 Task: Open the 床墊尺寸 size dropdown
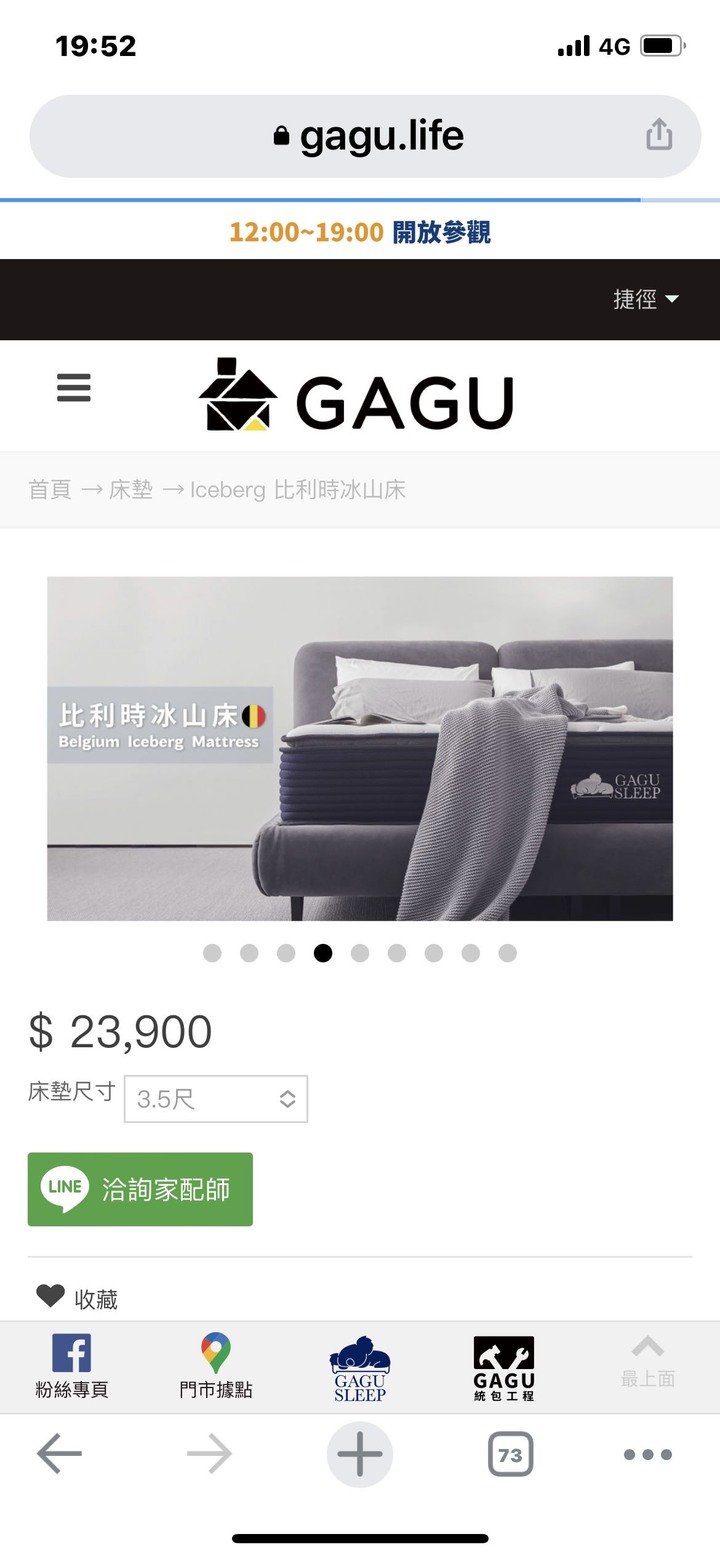pos(216,1099)
